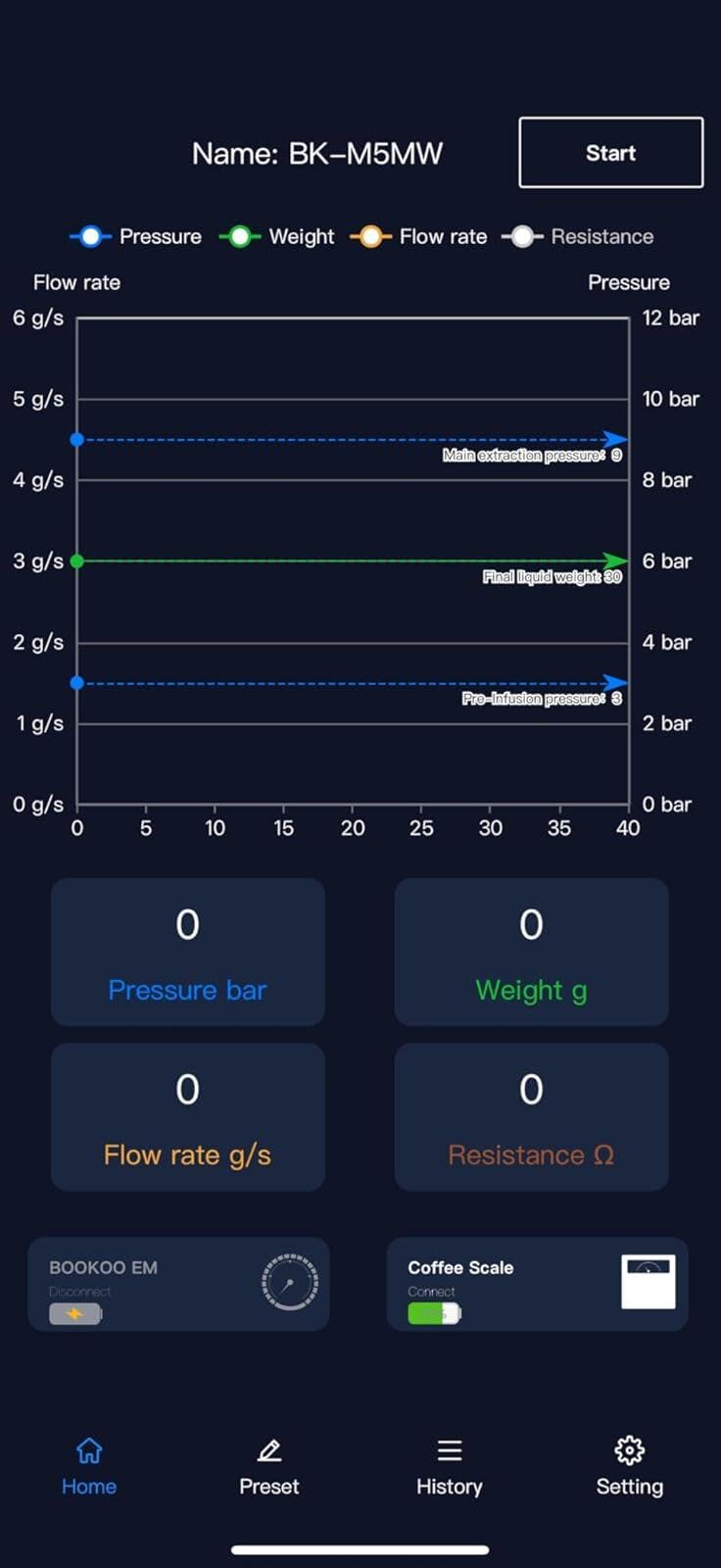Open the Setting tab
721x1568 pixels.
(x=630, y=1466)
